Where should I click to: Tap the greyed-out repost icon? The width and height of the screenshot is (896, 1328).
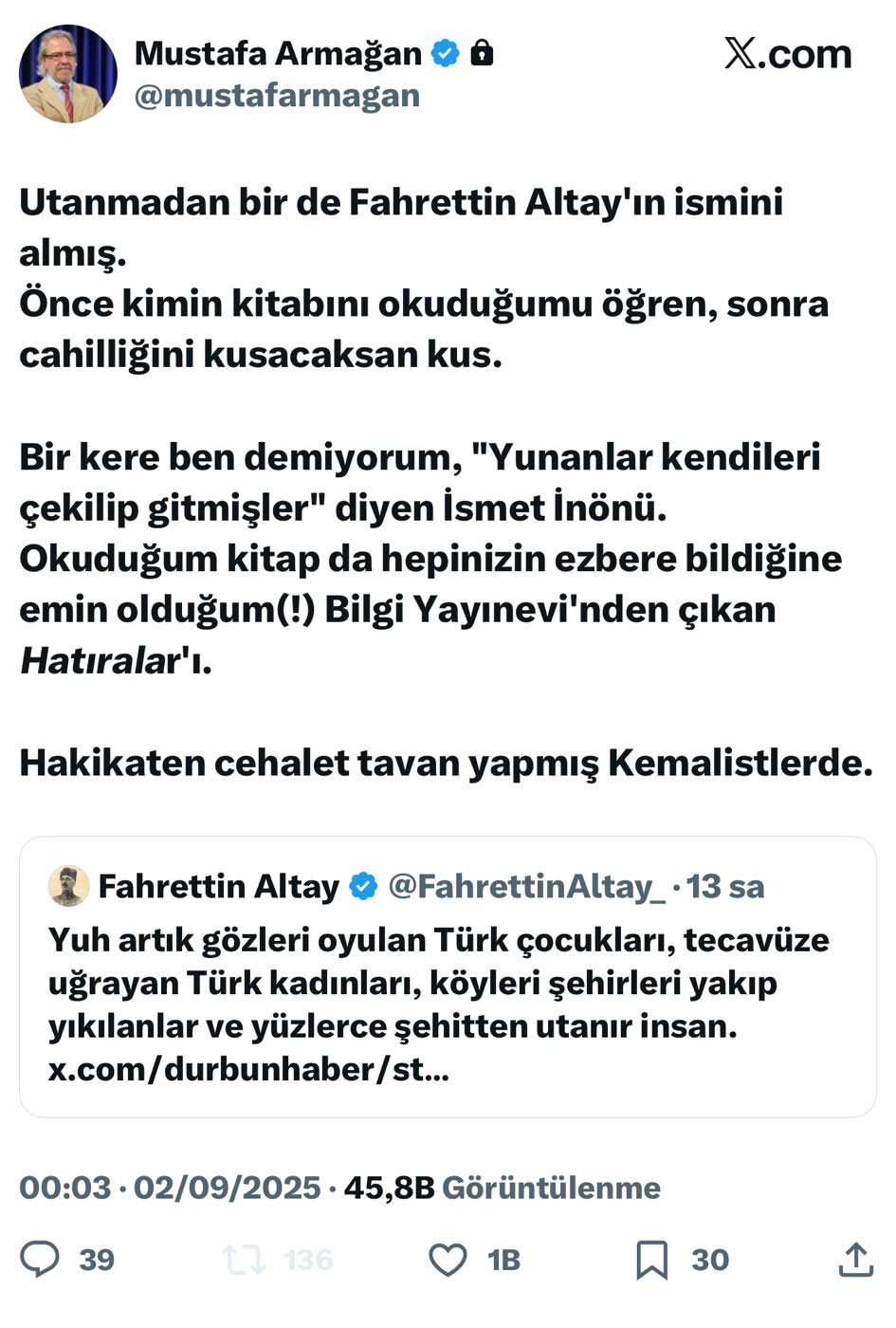pos(243,1260)
